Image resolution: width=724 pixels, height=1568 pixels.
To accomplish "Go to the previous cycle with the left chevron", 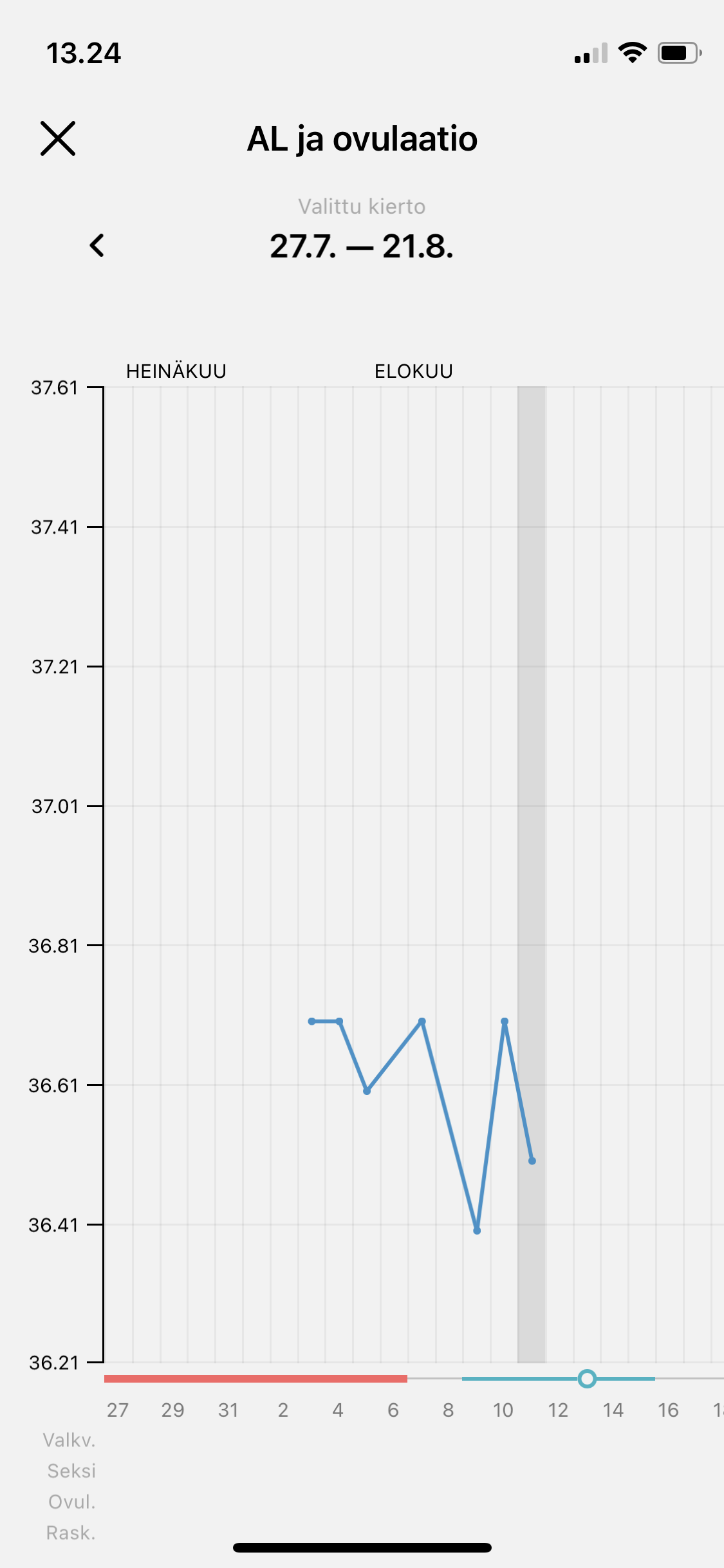I will point(97,245).
